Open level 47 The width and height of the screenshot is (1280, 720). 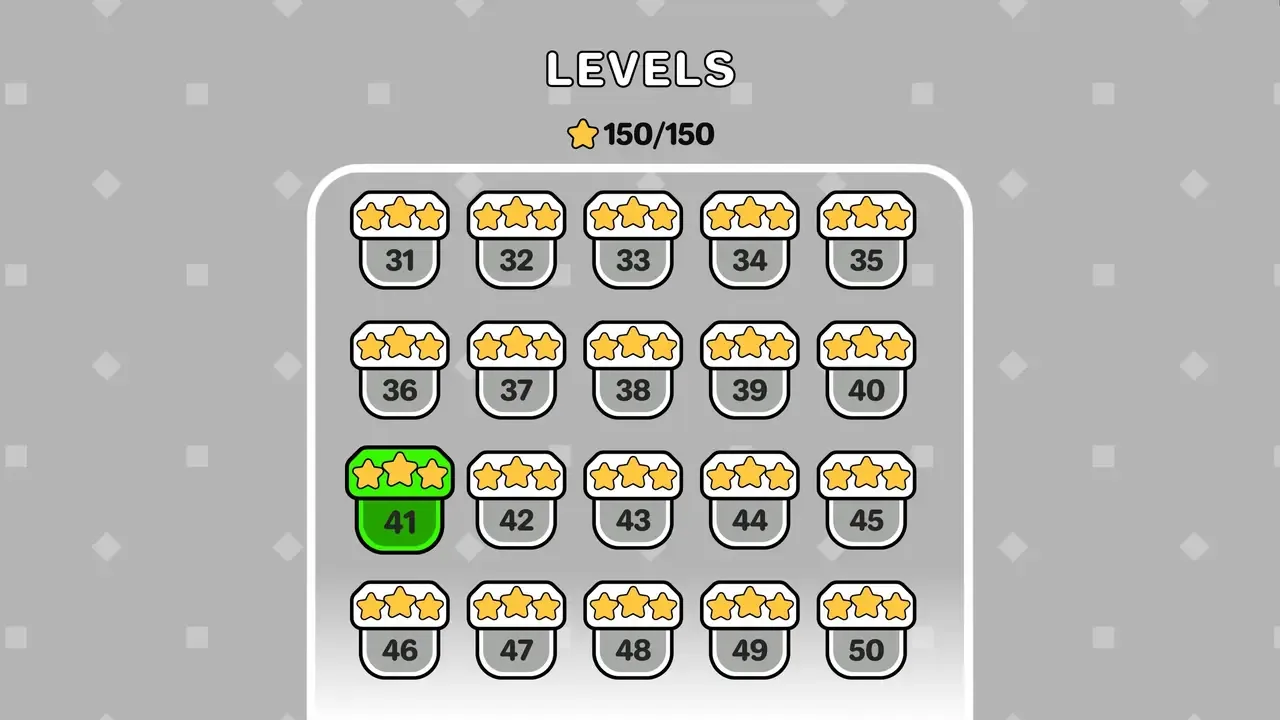coord(516,631)
